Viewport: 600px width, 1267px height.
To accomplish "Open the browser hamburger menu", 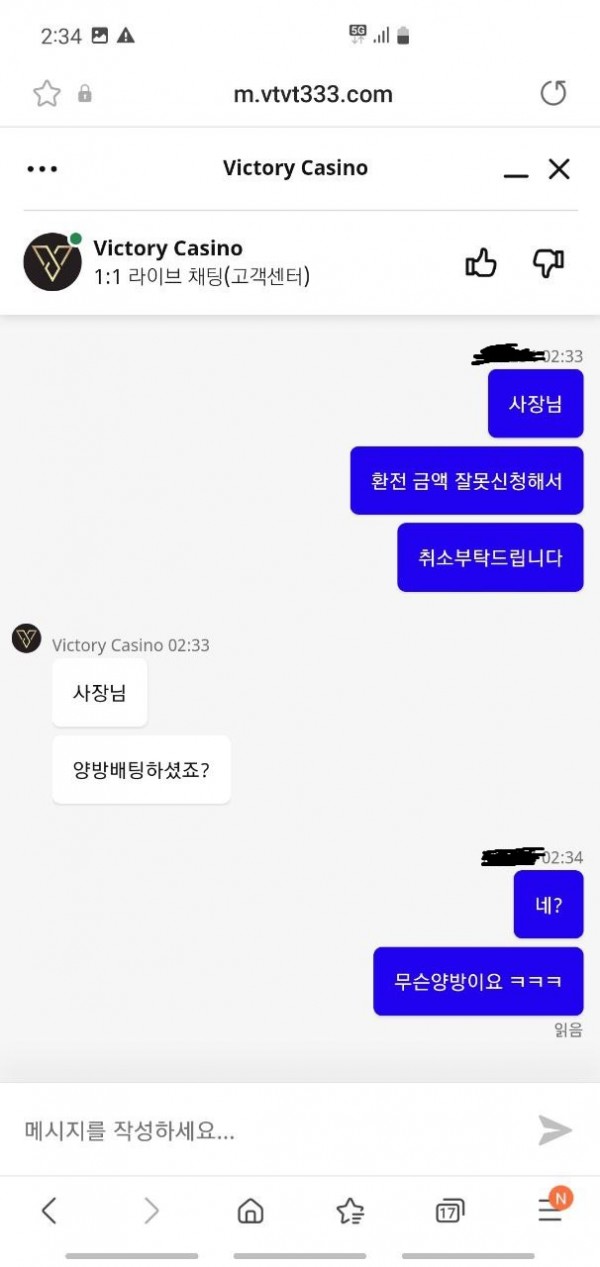I will (550, 1211).
